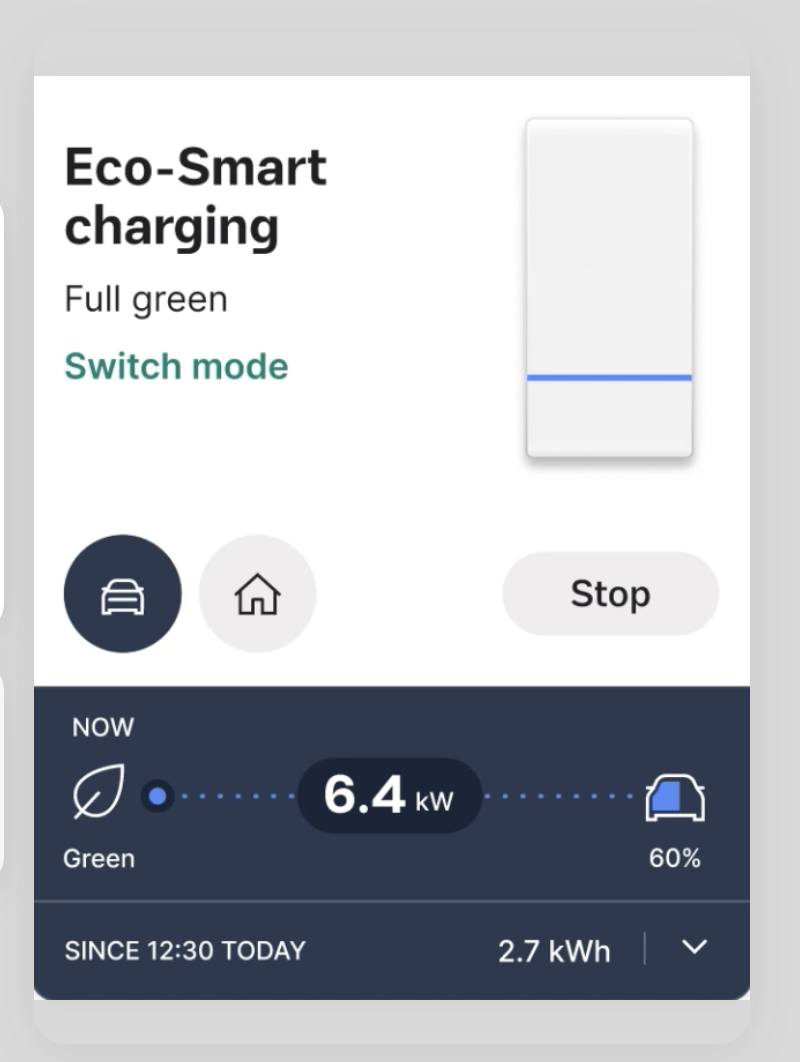The width and height of the screenshot is (800, 1062).
Task: Click the 6.4 kW power indicator pill
Action: click(x=389, y=796)
